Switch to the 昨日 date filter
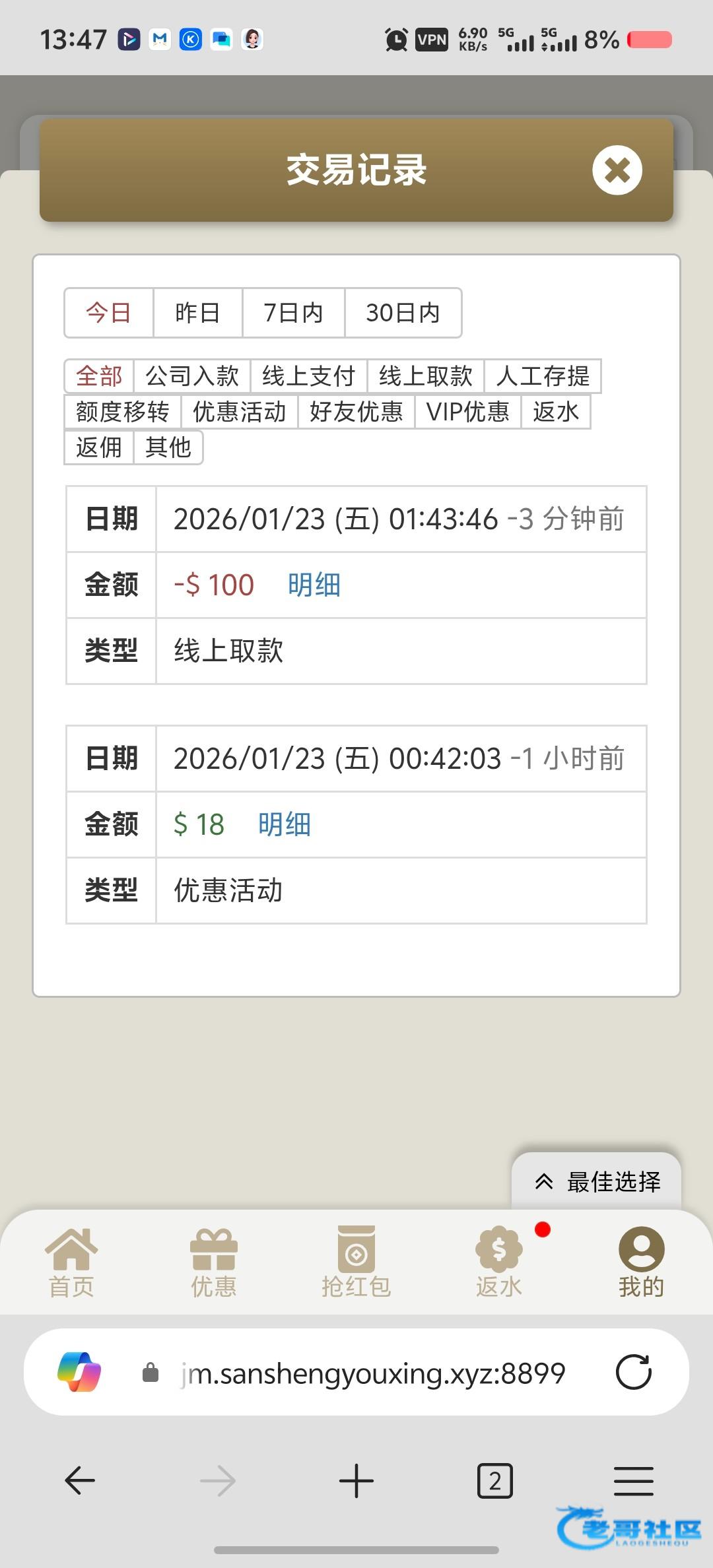713x1568 pixels. coord(197,313)
